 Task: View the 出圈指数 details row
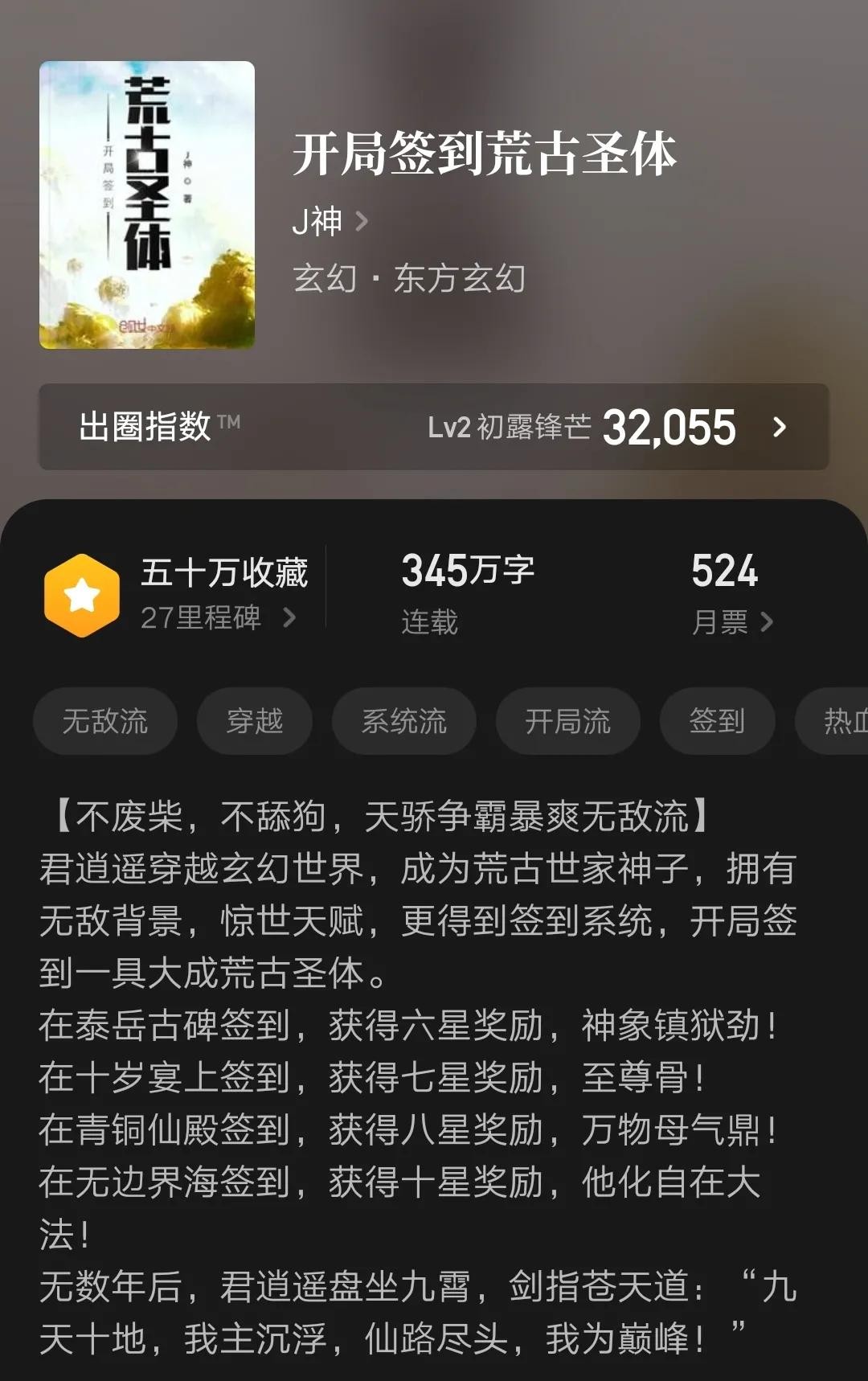[x=434, y=427]
